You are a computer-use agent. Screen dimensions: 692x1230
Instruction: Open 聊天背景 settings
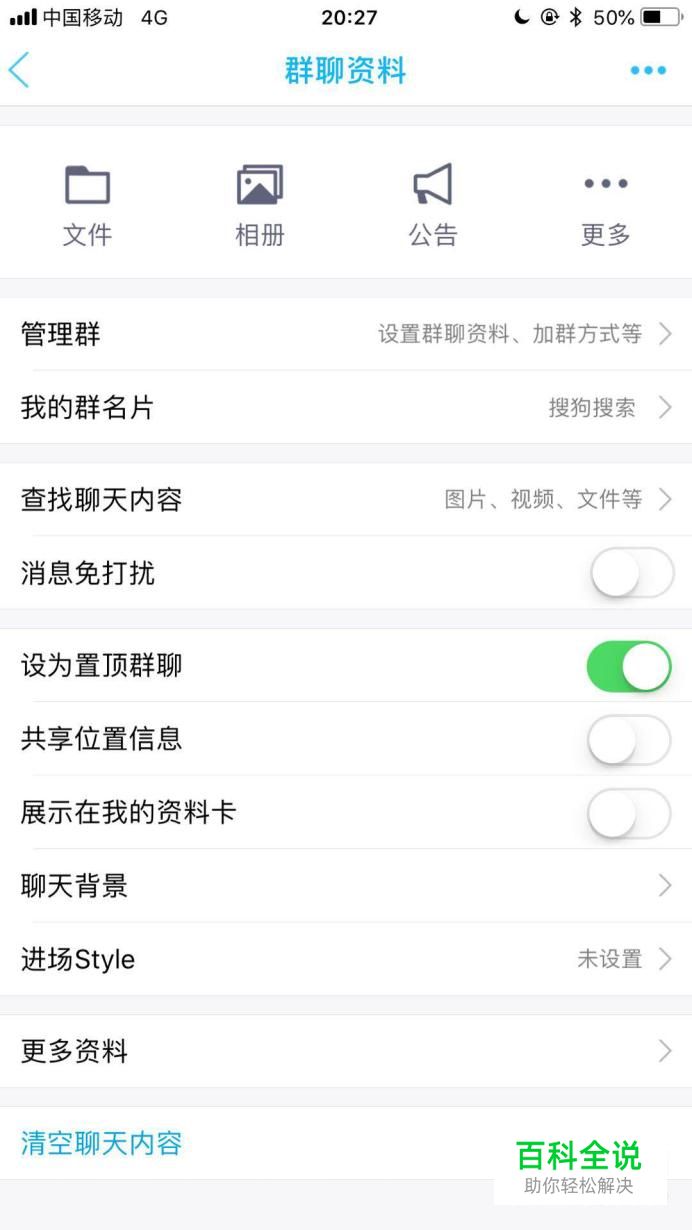click(x=346, y=885)
